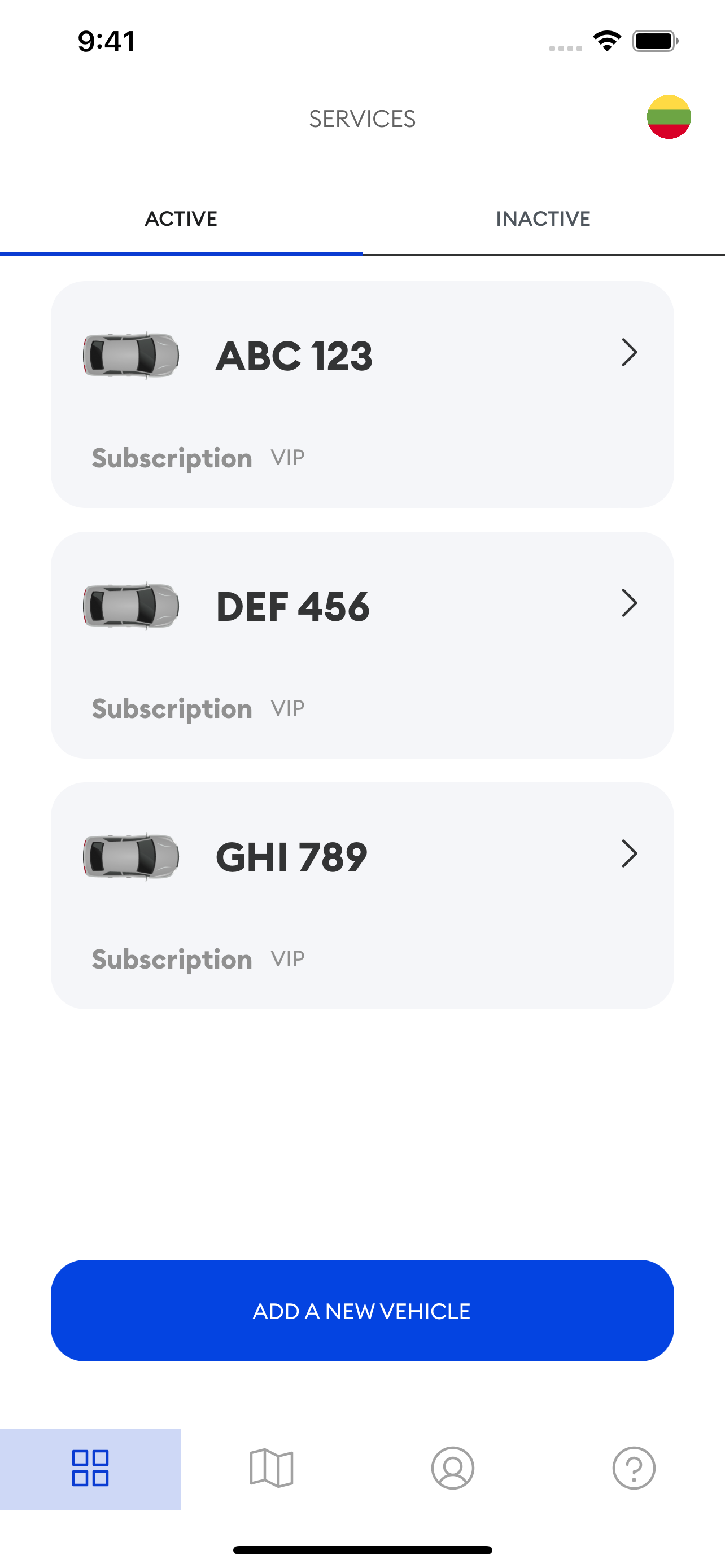Open the GHI 789 vehicle card

(362, 896)
